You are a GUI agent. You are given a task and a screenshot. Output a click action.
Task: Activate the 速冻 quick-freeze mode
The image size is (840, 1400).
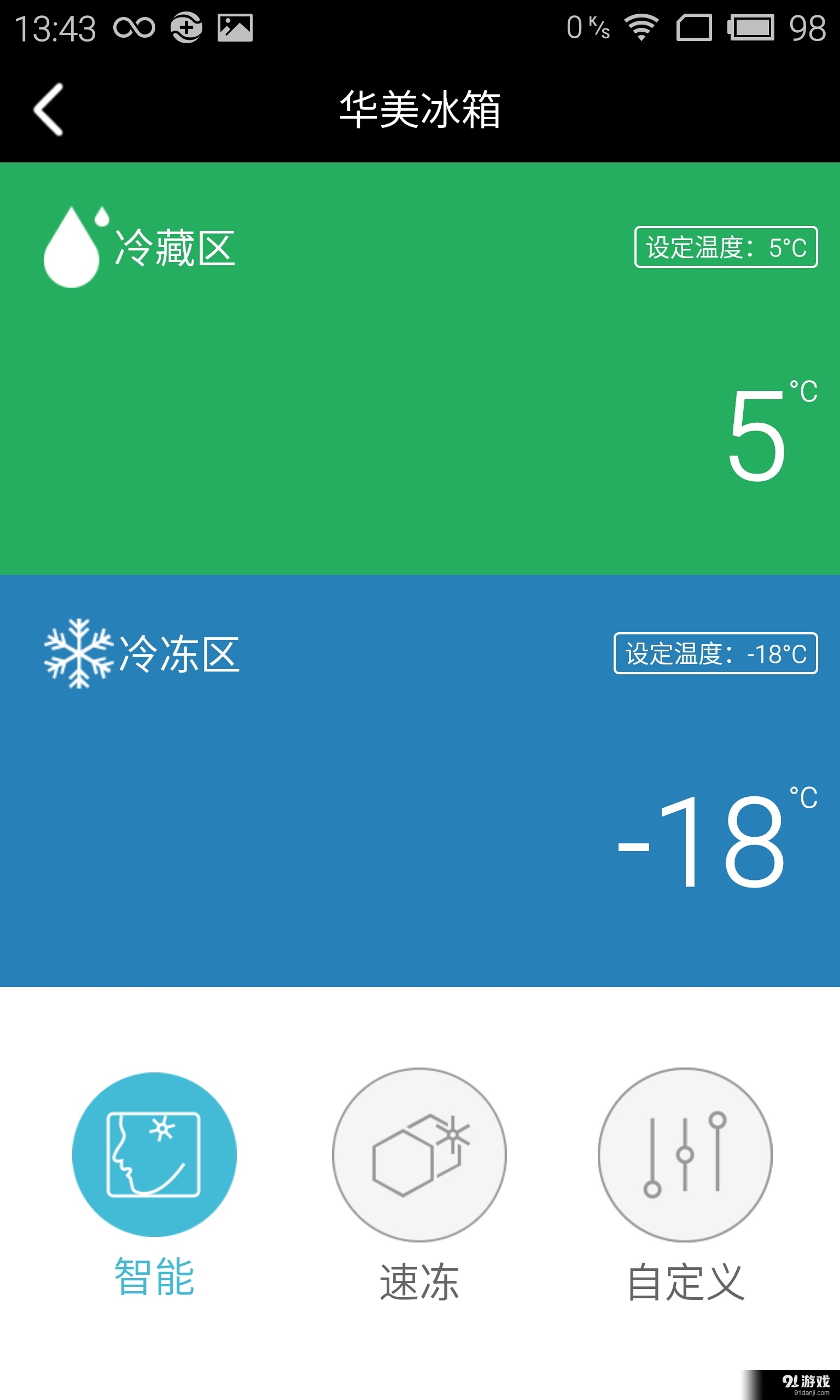point(419,1154)
